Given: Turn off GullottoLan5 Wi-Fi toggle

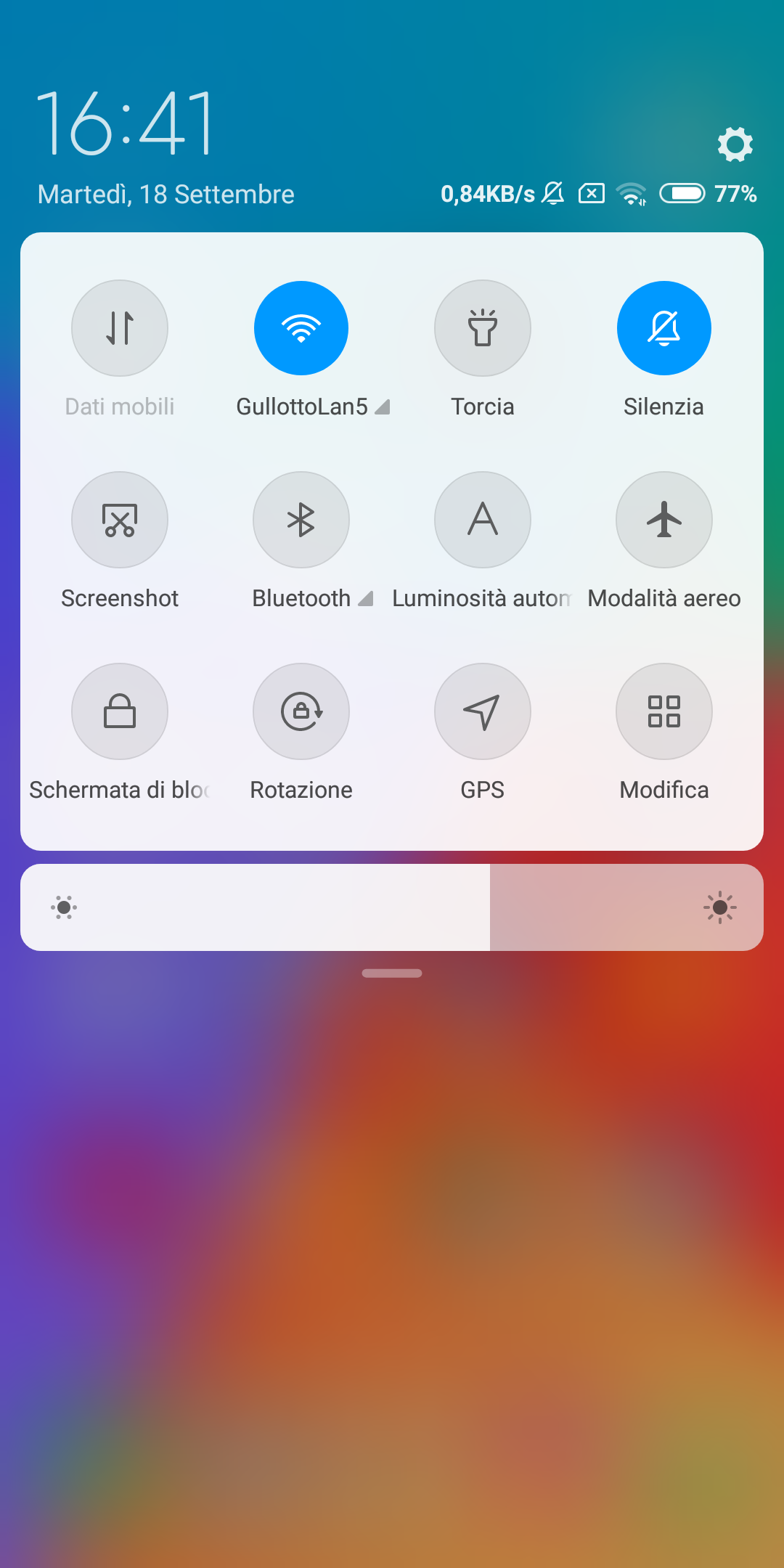Looking at the screenshot, I should click(301, 328).
